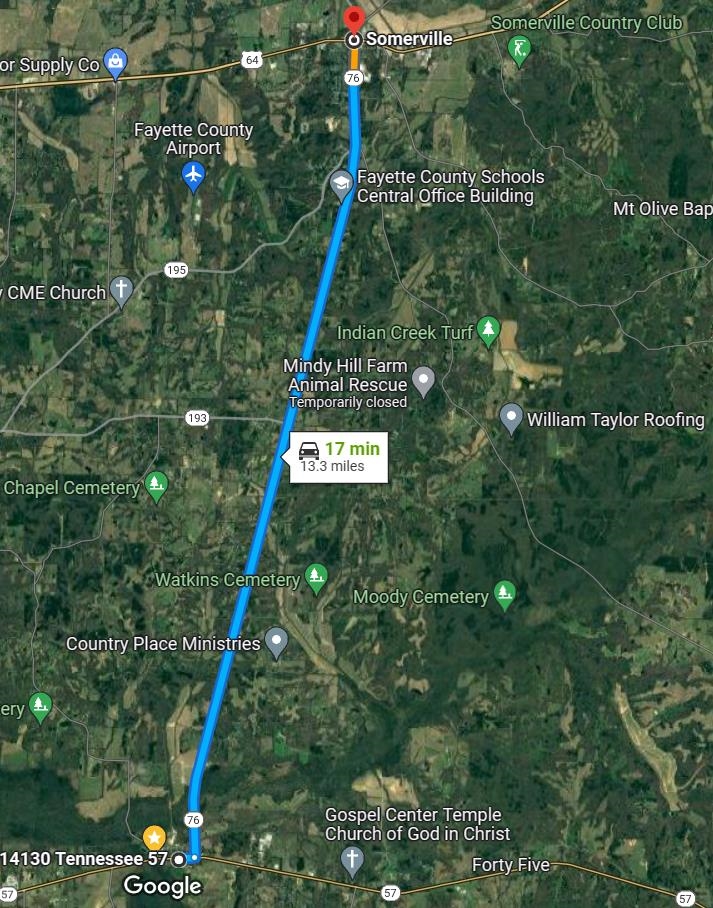Select the Mindy Hill Farm Animal Rescue pin
Screen dimensions: 713x908
(424, 380)
